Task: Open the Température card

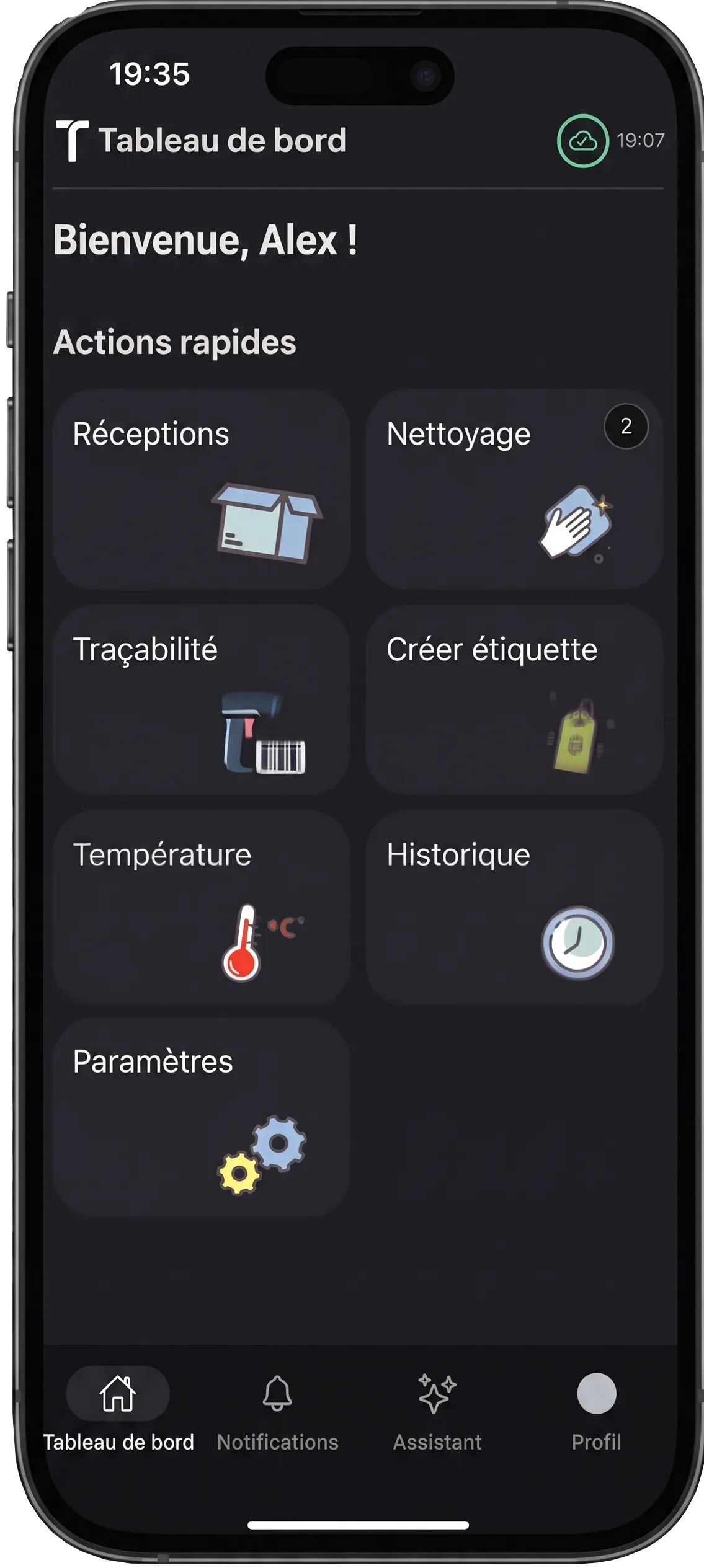Action: (202, 906)
